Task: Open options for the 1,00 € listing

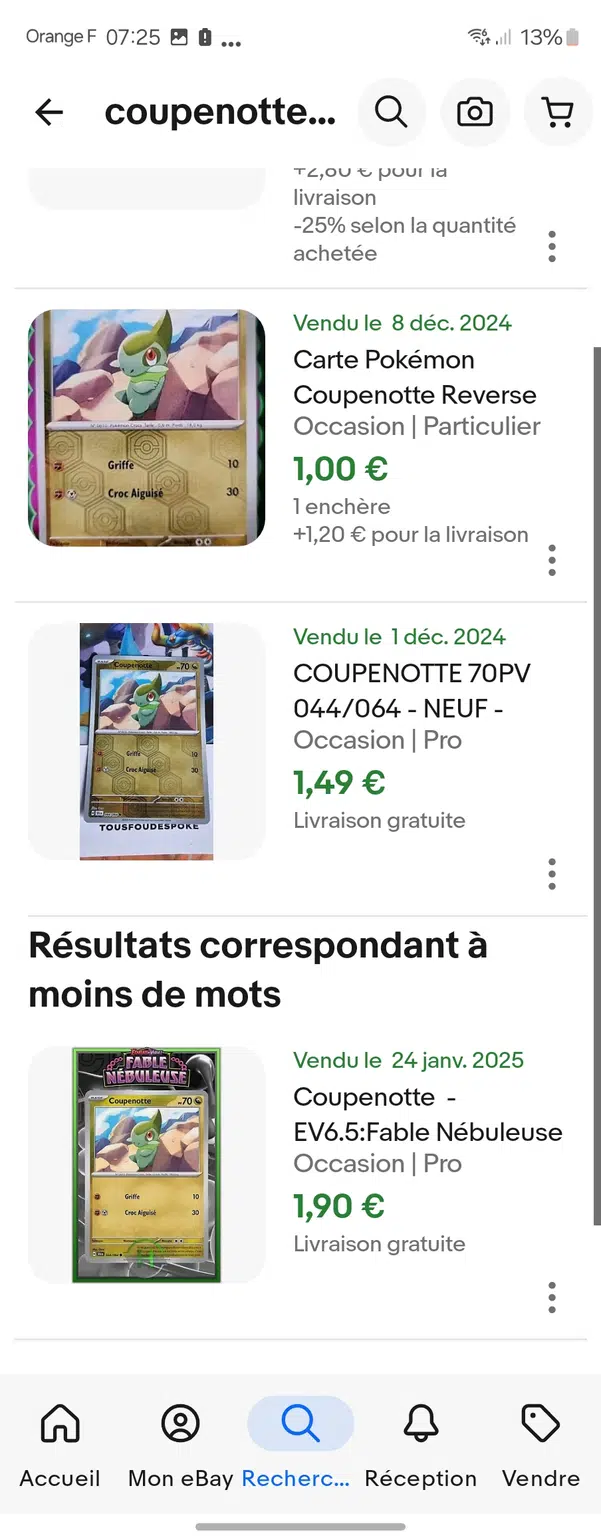Action: 552,560
